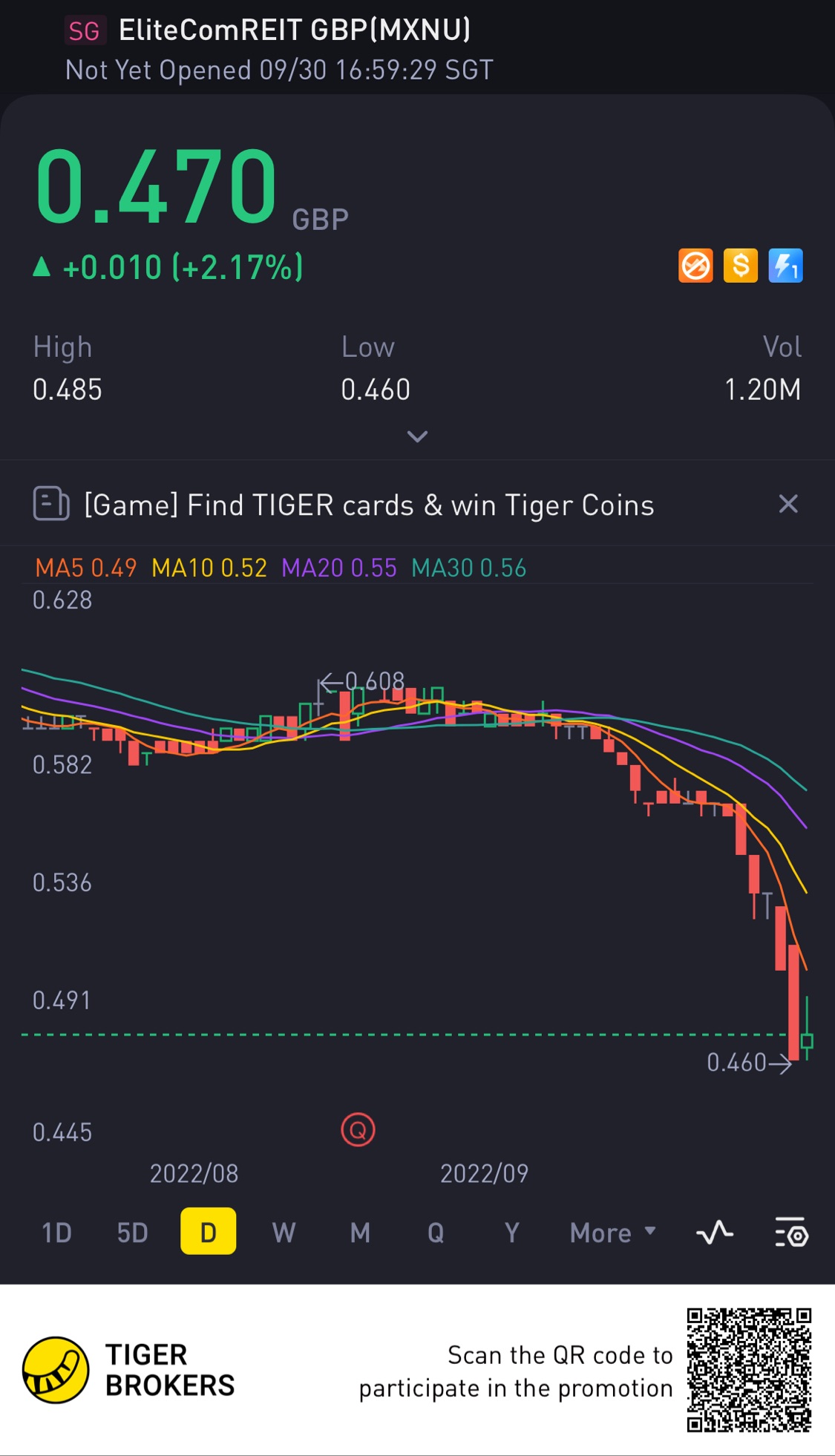The image size is (835, 1456).
Task: Tap the yellow dollar badge icon
Action: pos(740,266)
